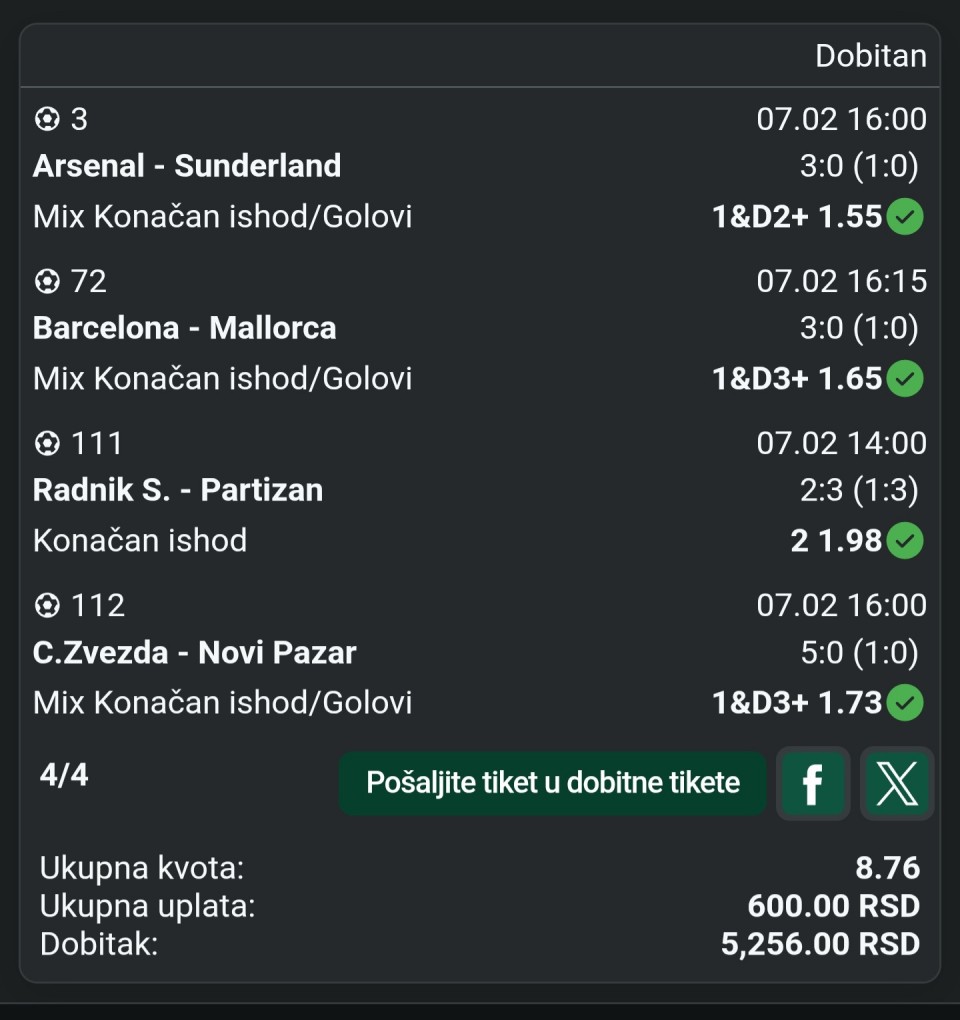Open the Radnik S. - Partizan match
Screen dimensions: 960x1020
click(178, 490)
